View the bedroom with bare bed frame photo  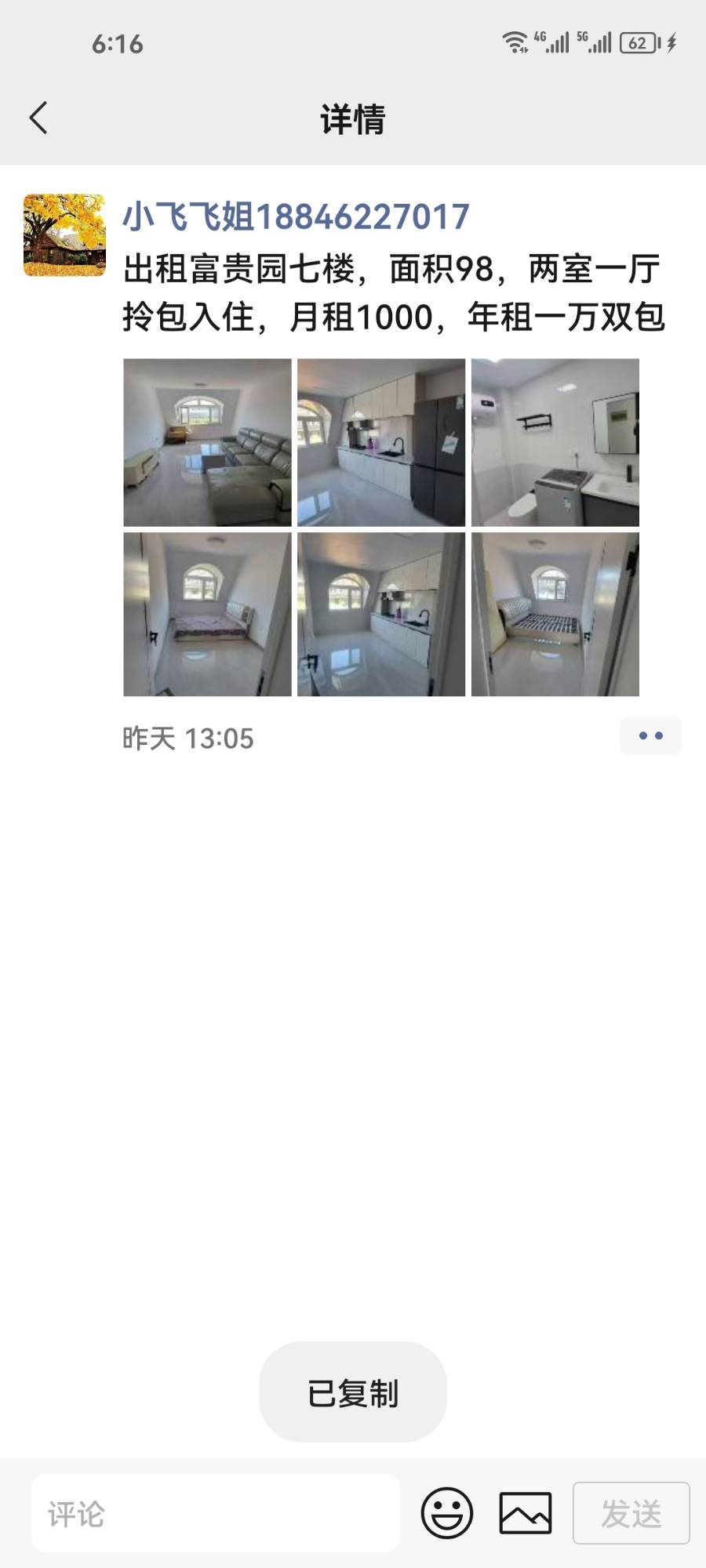pyautogui.click(x=555, y=615)
